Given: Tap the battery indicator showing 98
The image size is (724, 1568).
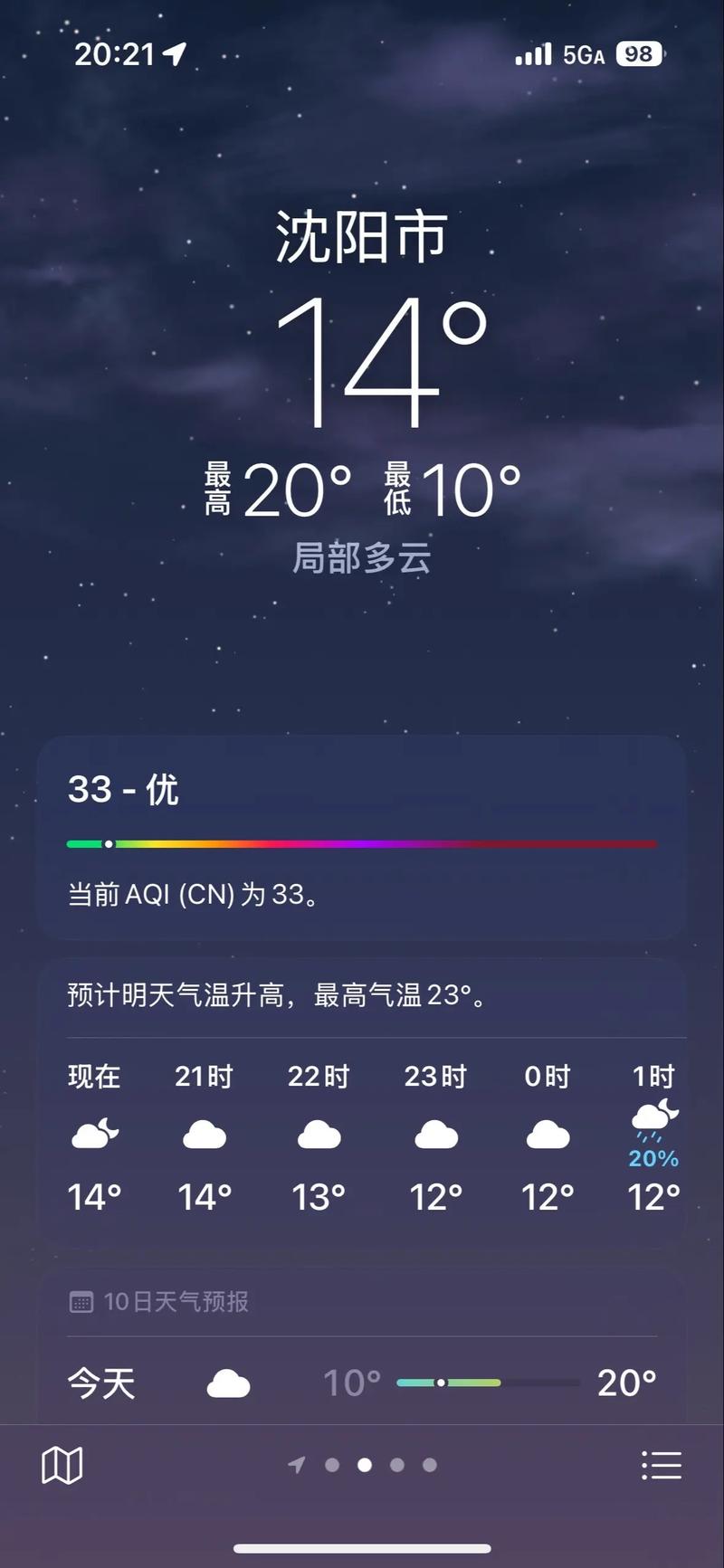Looking at the screenshot, I should tap(638, 53).
